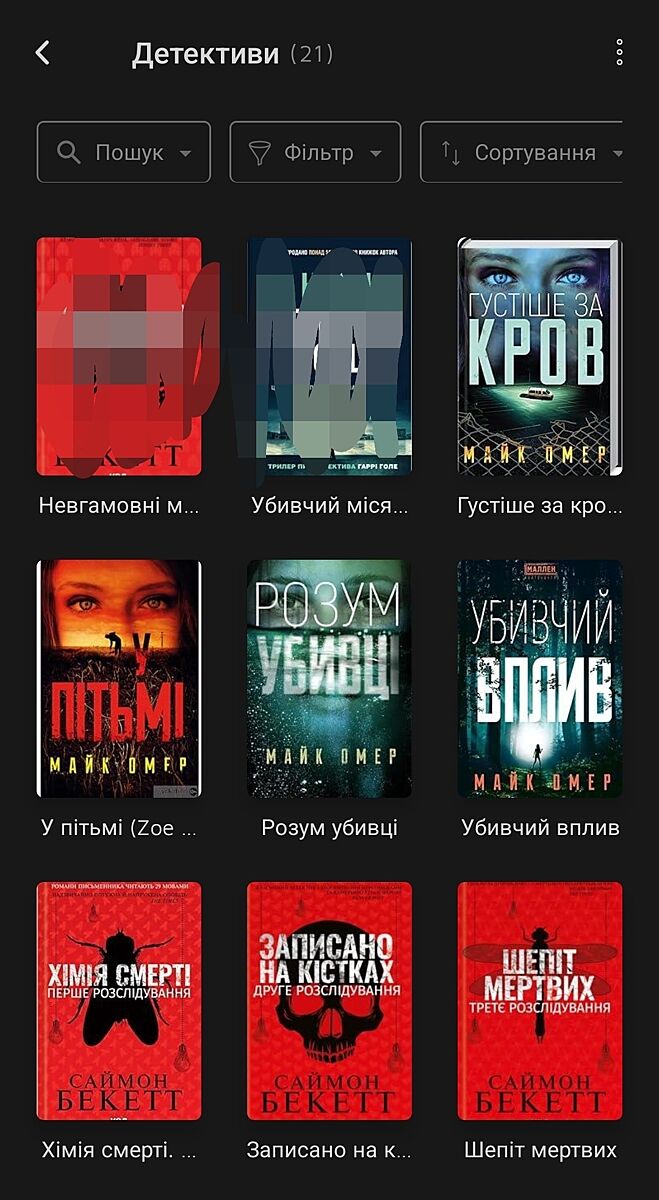
Task: View the book Записано на кістках
Action: pos(329,1000)
